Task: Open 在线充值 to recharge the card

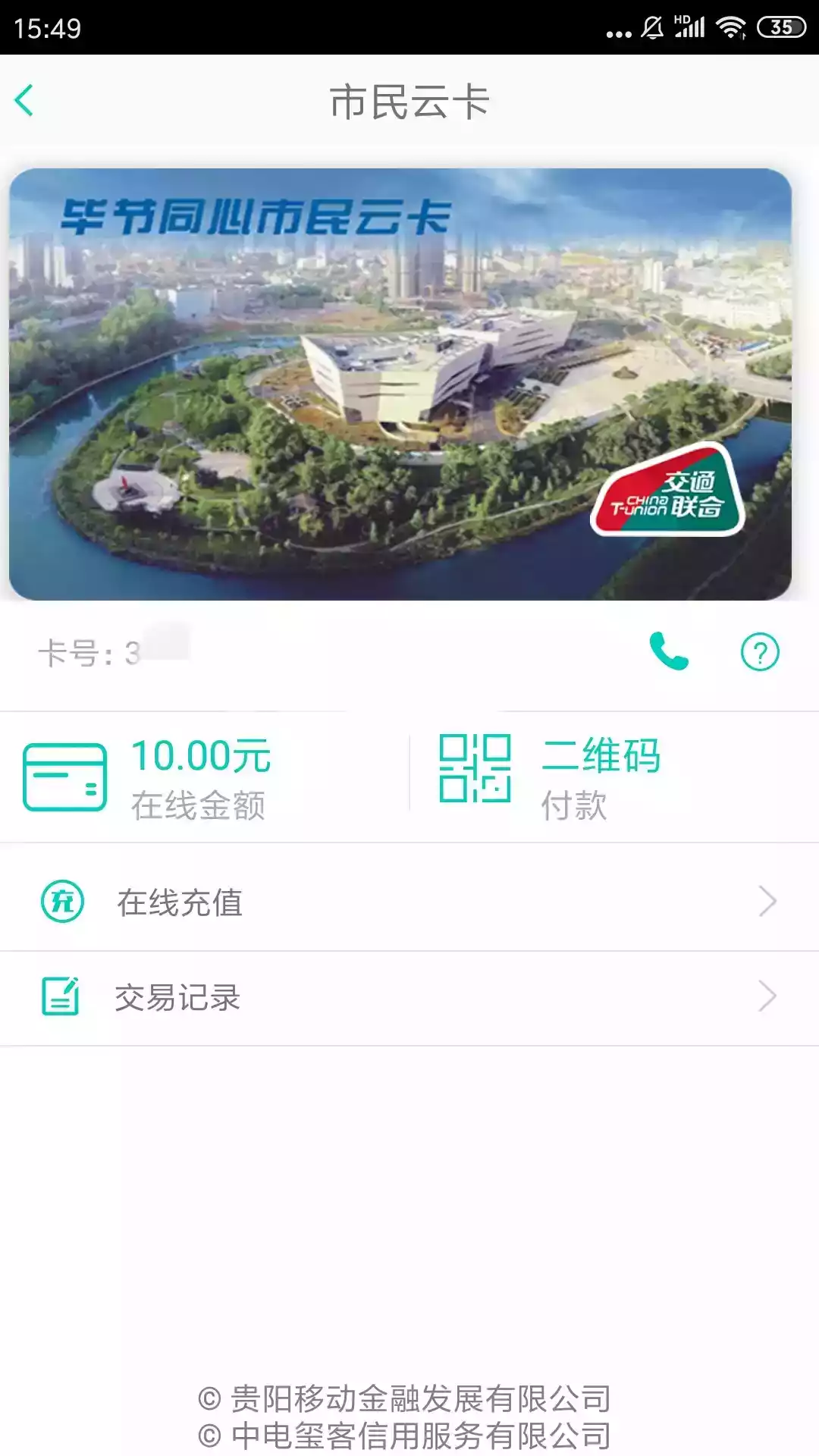Action: (x=180, y=902)
